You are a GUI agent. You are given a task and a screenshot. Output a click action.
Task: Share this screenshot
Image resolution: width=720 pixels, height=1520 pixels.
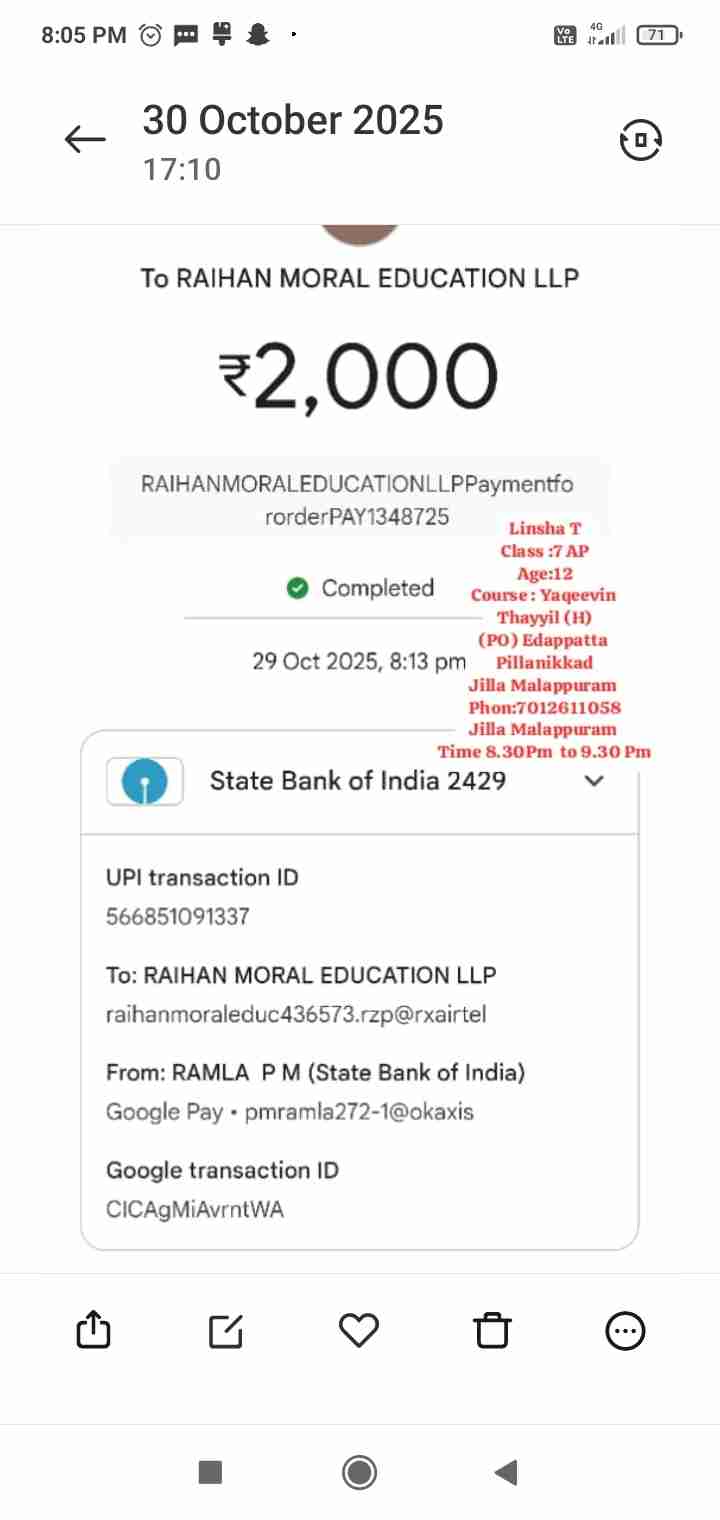click(x=93, y=1330)
